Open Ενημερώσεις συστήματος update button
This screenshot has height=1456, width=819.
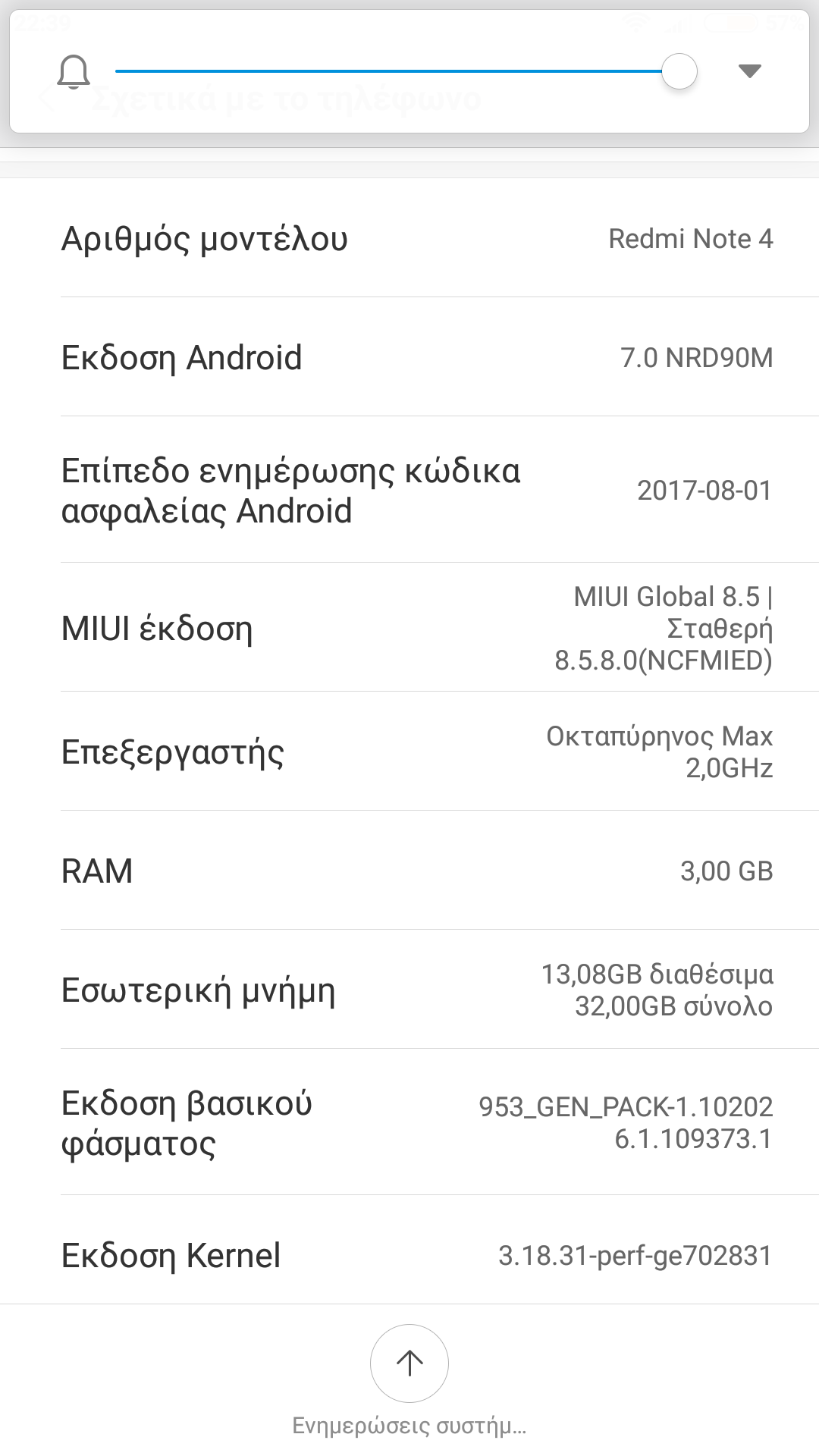click(409, 1363)
